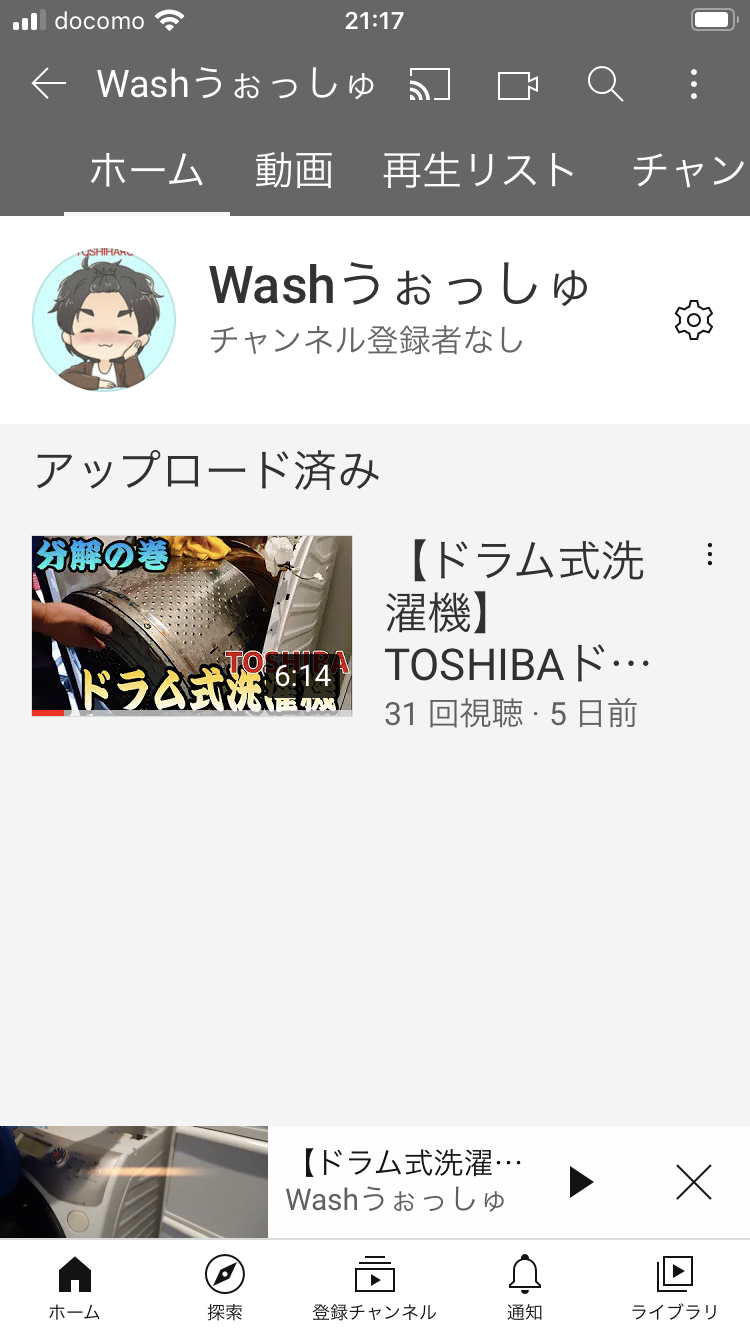Tap the back arrow to leave the channel
The width and height of the screenshot is (750, 1334).
click(47, 84)
